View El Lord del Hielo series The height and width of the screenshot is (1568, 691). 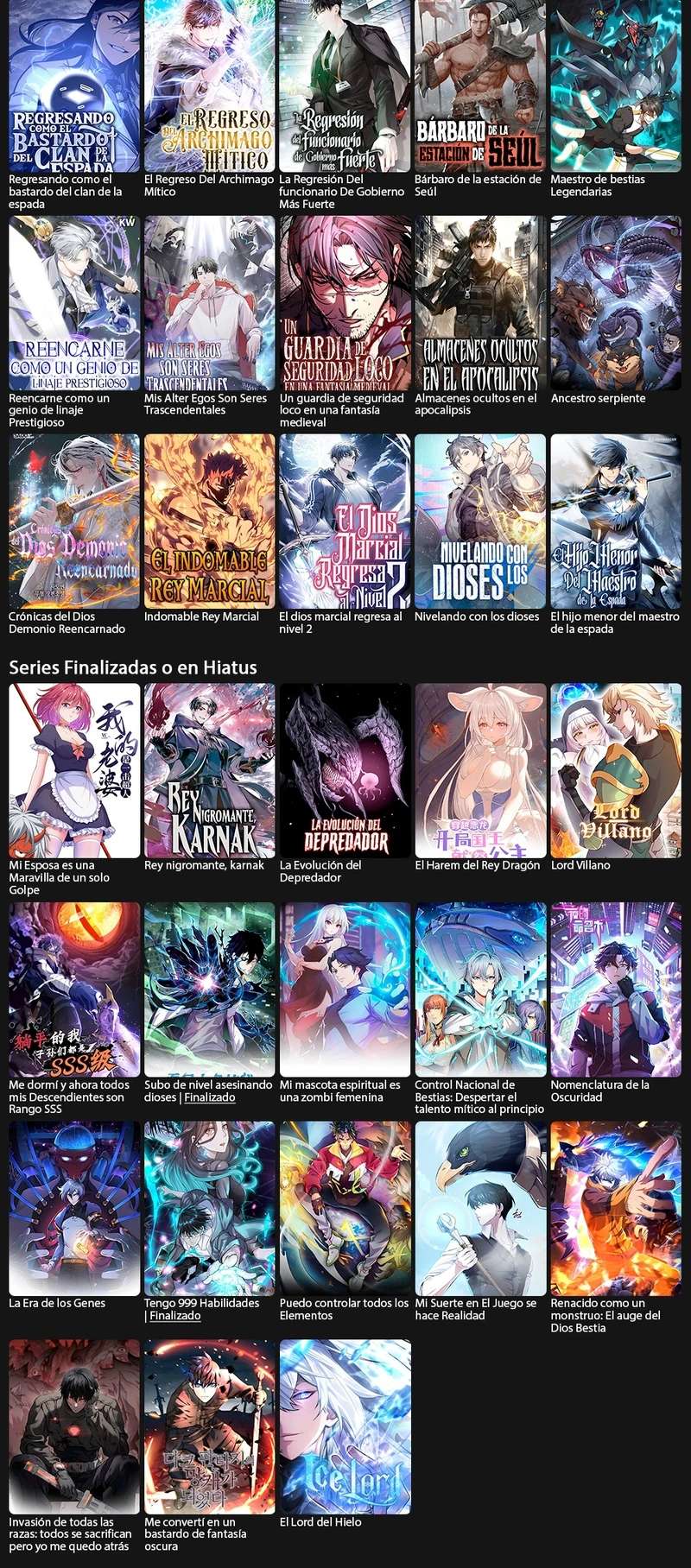[x=345, y=1426]
